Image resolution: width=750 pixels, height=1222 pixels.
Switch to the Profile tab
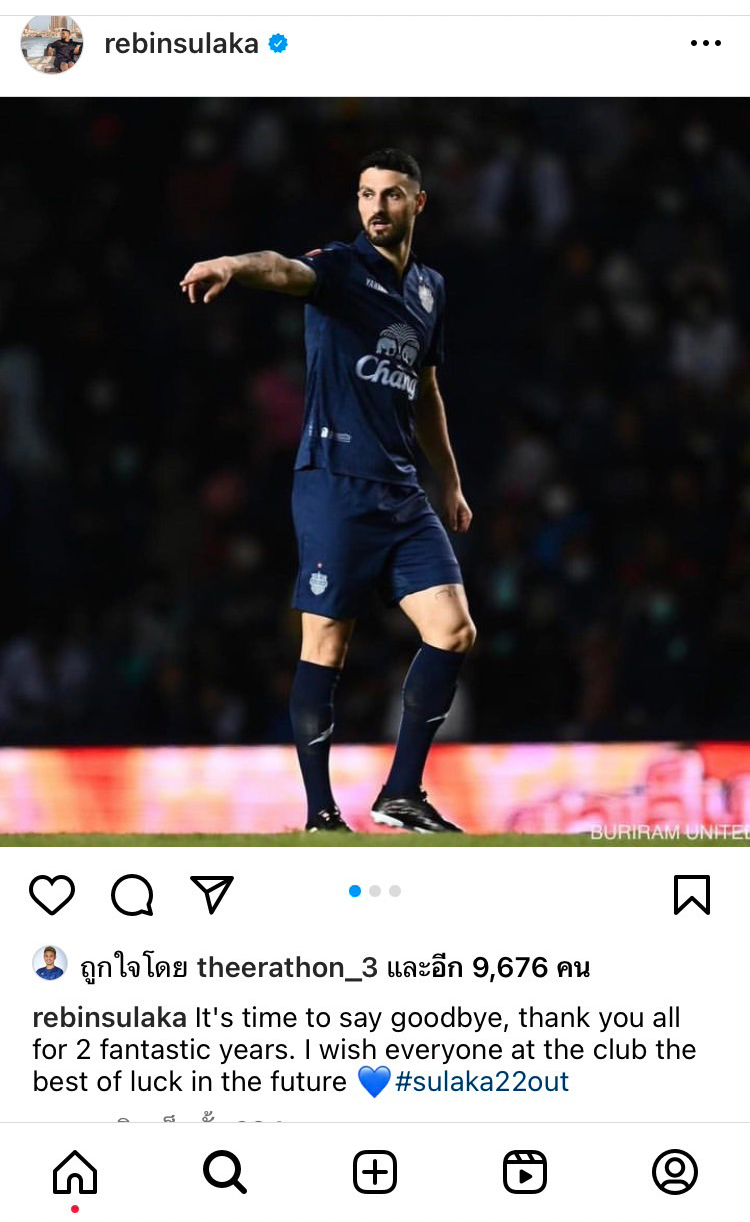pyautogui.click(x=675, y=1171)
